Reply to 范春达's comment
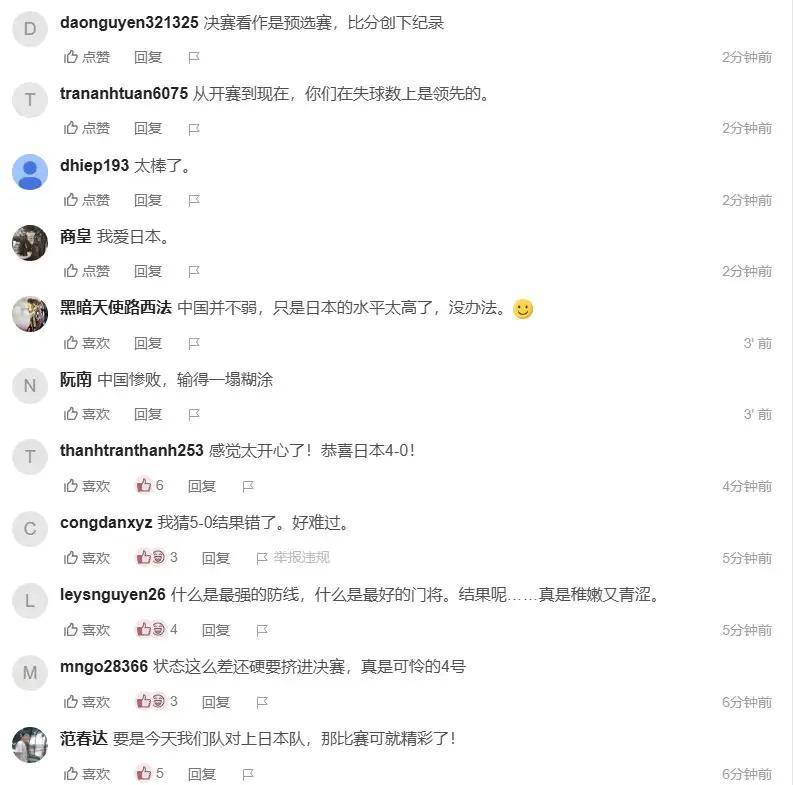 202,773
